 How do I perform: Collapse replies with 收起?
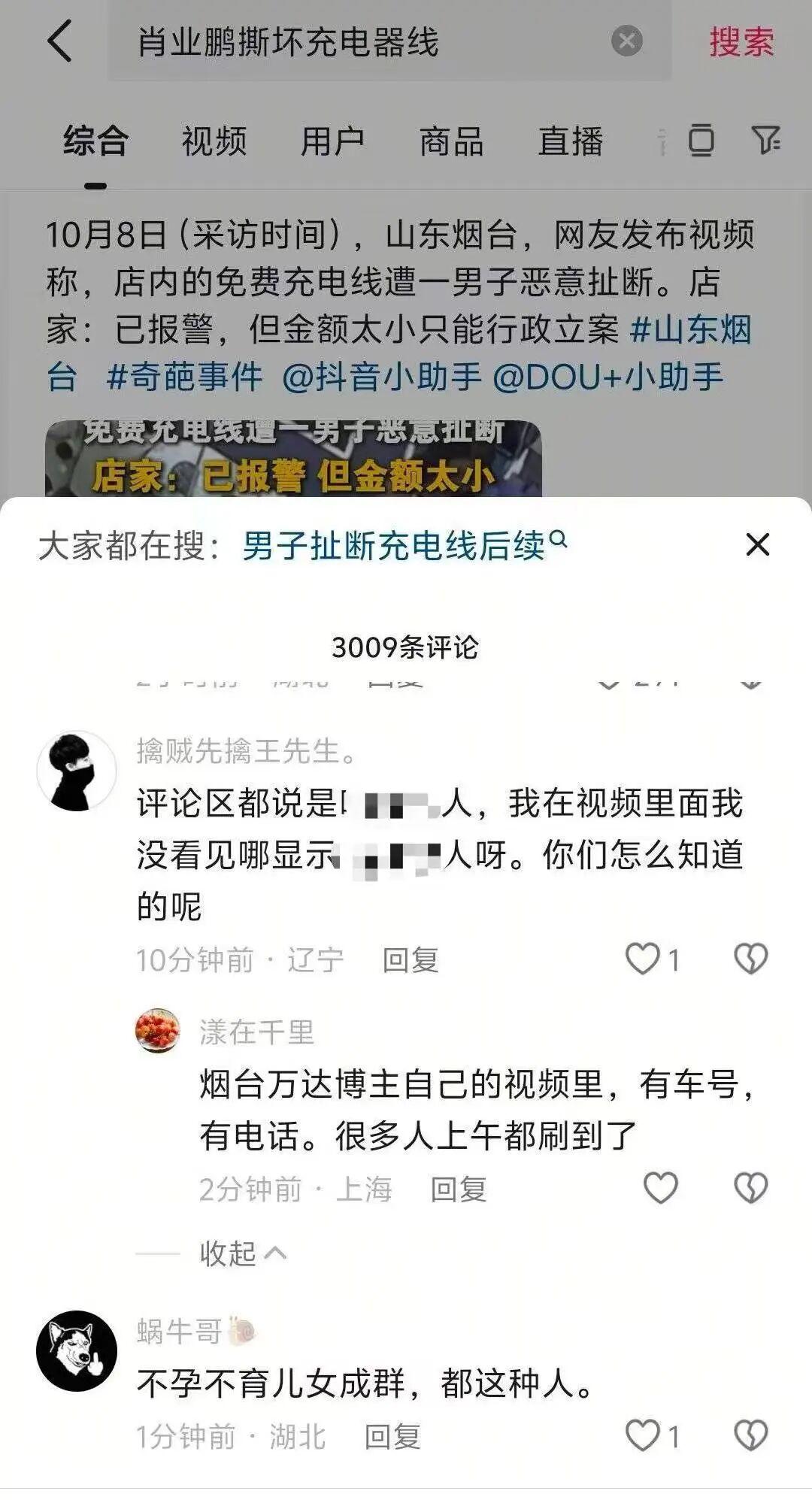pyautogui.click(x=241, y=1253)
